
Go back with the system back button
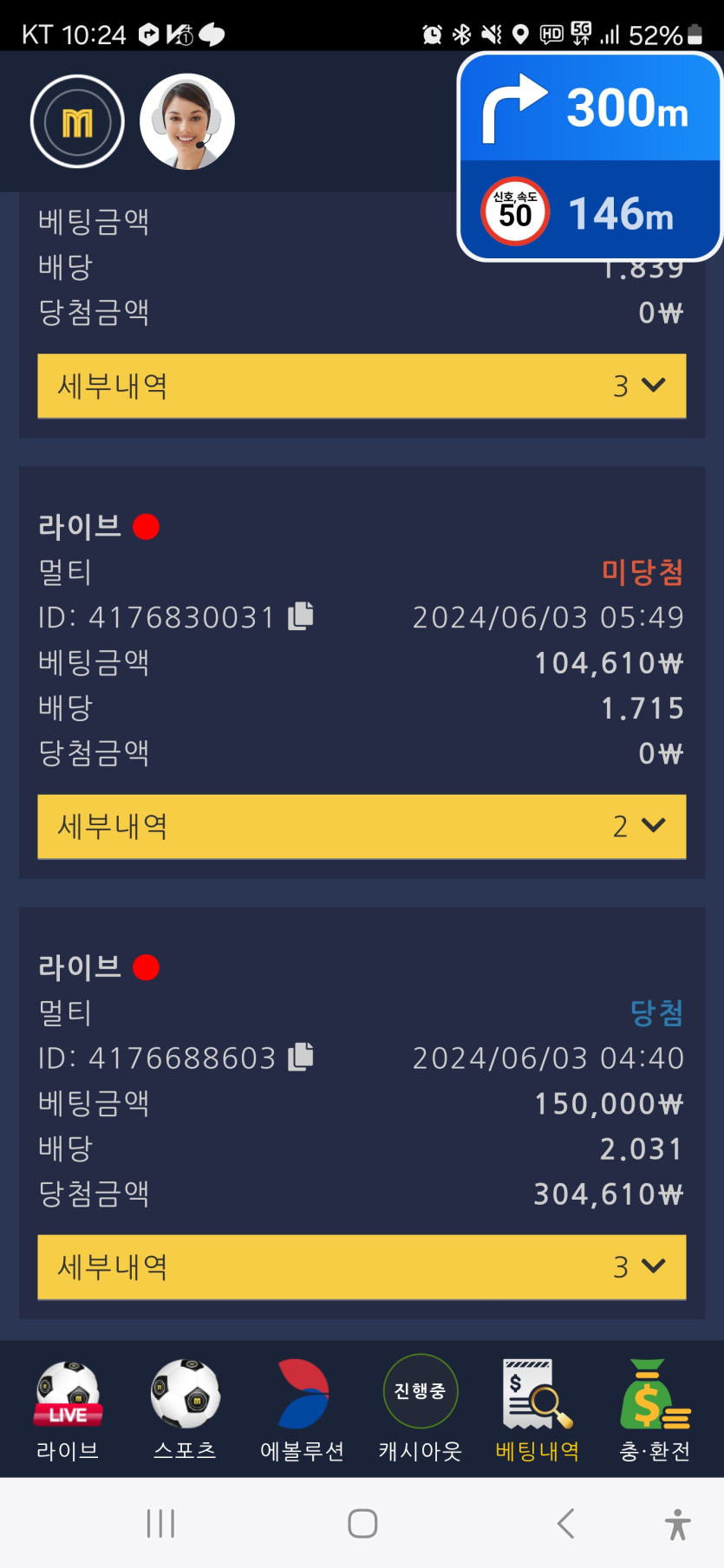coord(565,1523)
